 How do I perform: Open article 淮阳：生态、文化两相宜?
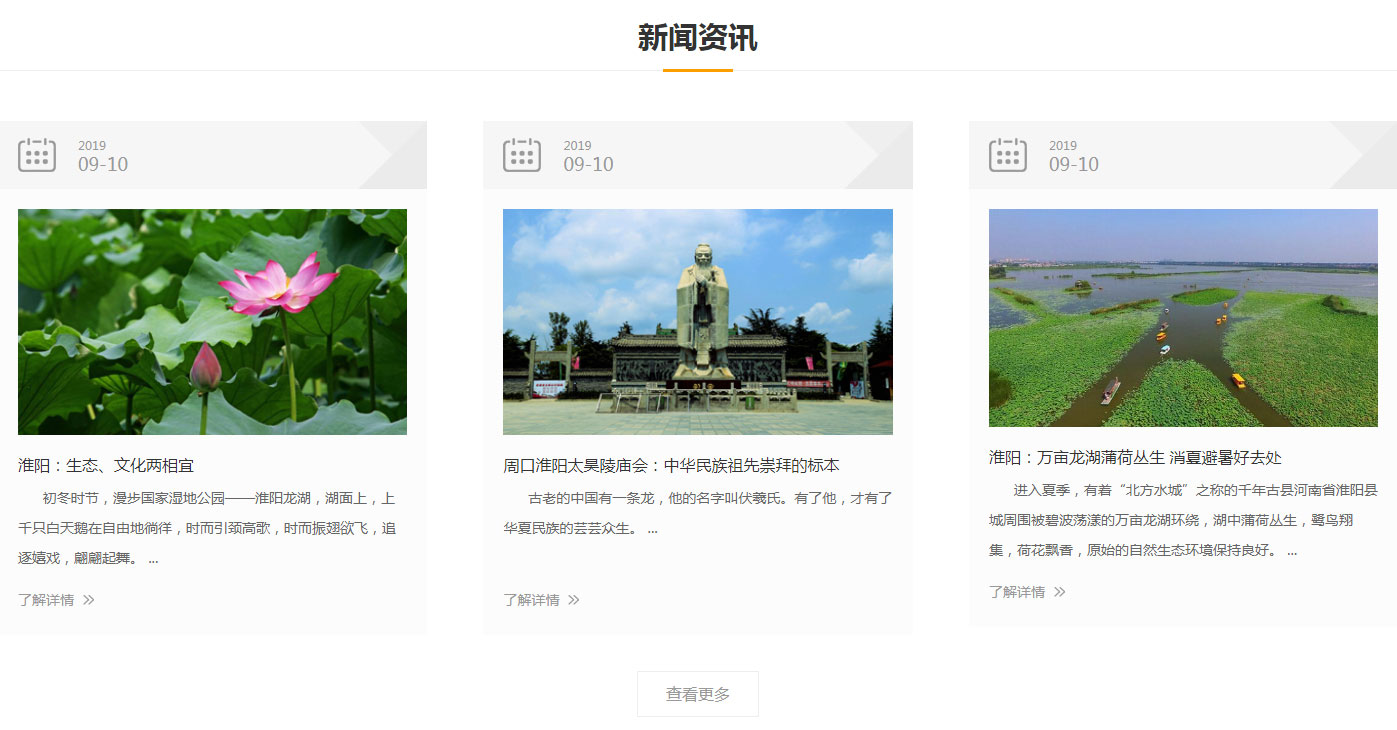106,466
